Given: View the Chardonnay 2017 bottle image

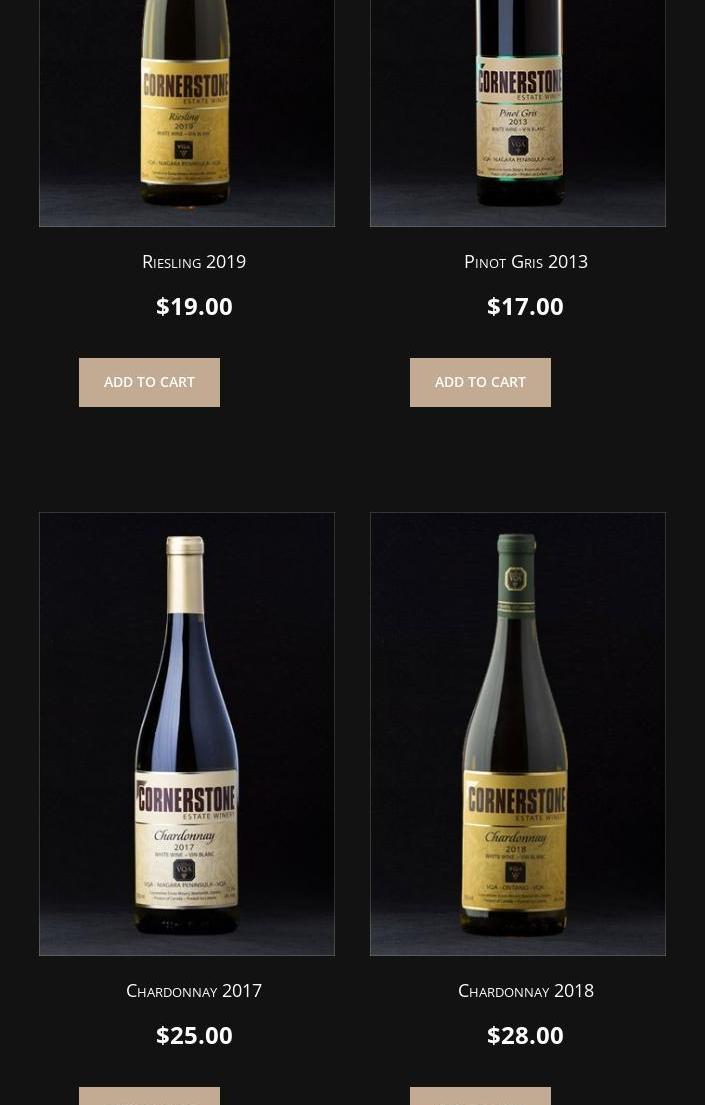Looking at the screenshot, I should click(x=187, y=733).
